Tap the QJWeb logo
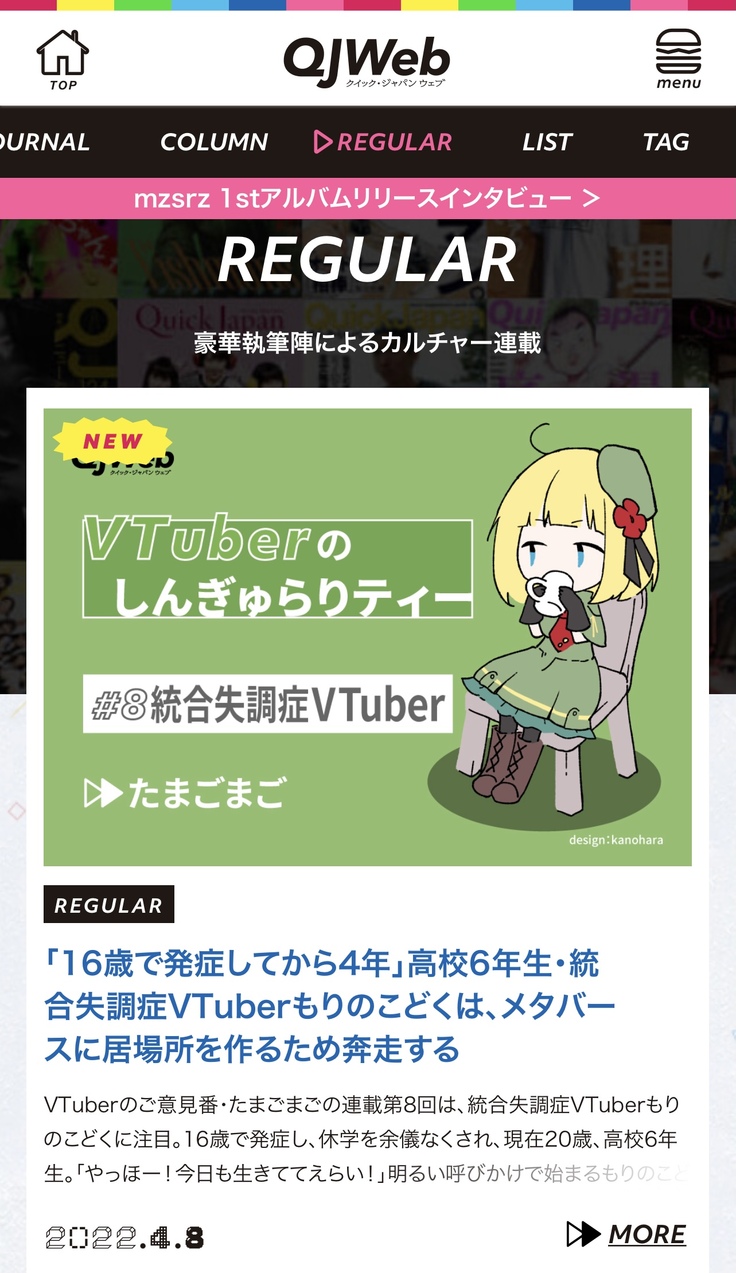This screenshot has height=1273, width=736. 366,60
